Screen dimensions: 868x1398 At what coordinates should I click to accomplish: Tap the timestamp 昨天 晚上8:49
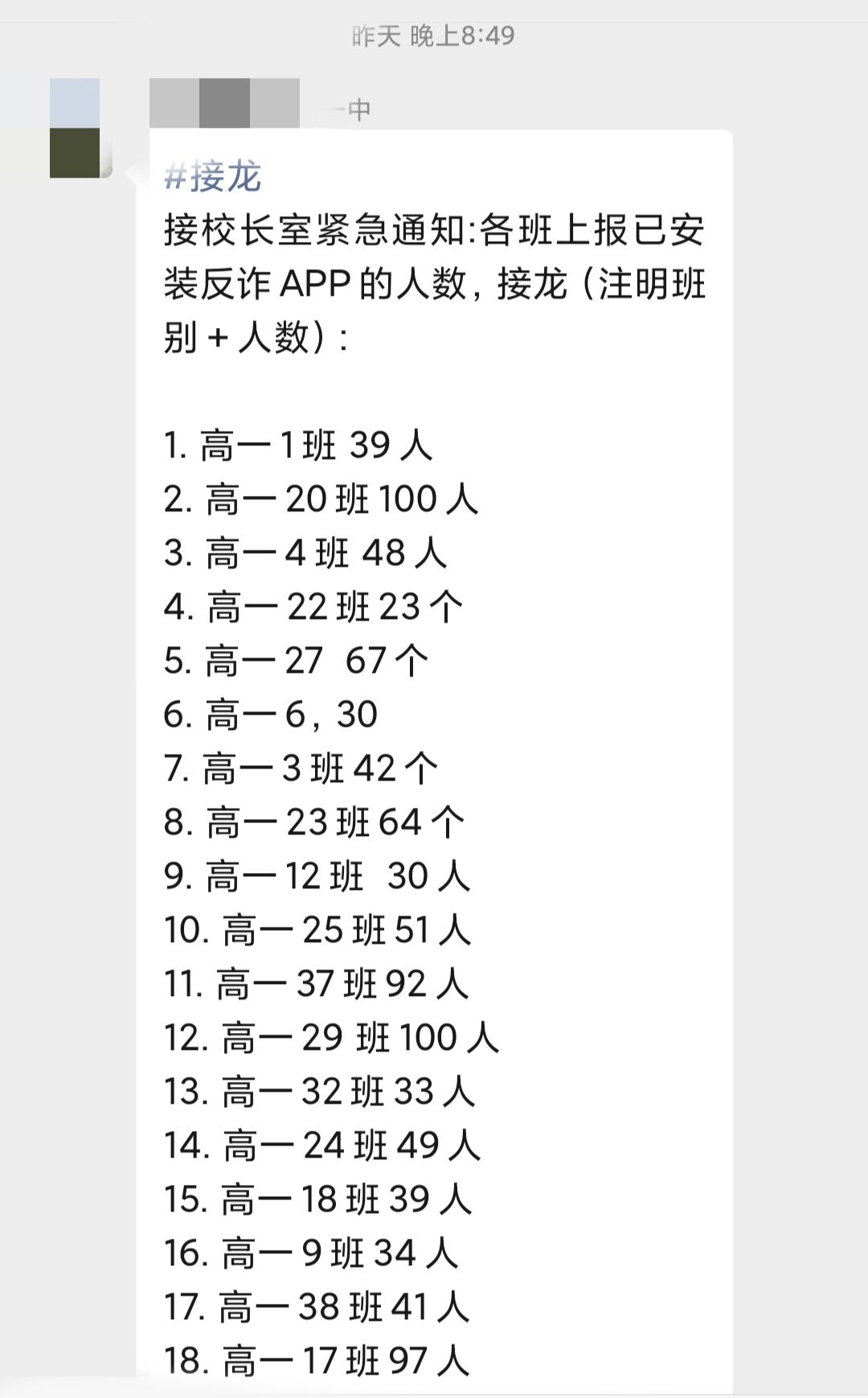(x=434, y=34)
